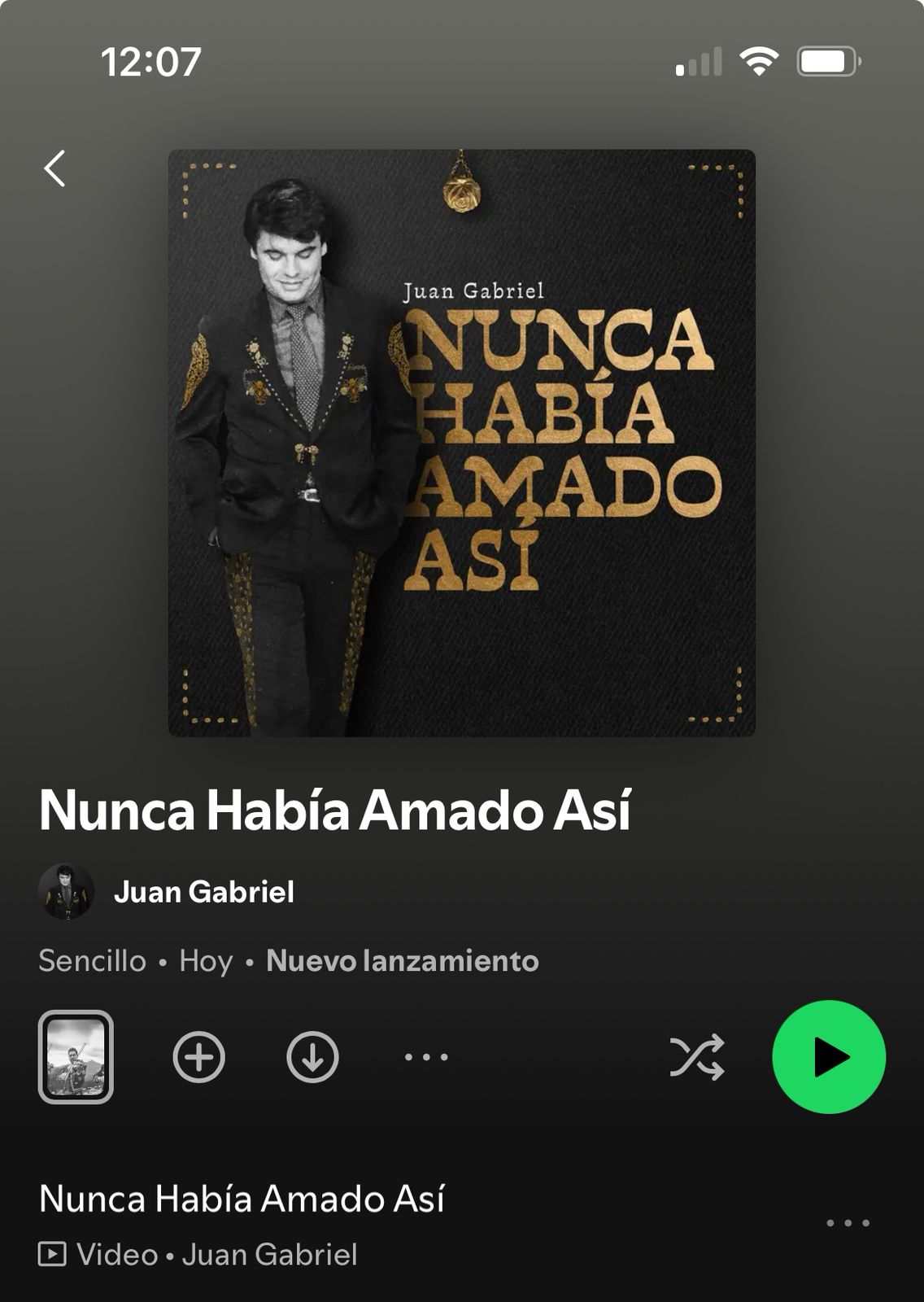Play the Nunca Había Amado Así track

[242, 1199]
